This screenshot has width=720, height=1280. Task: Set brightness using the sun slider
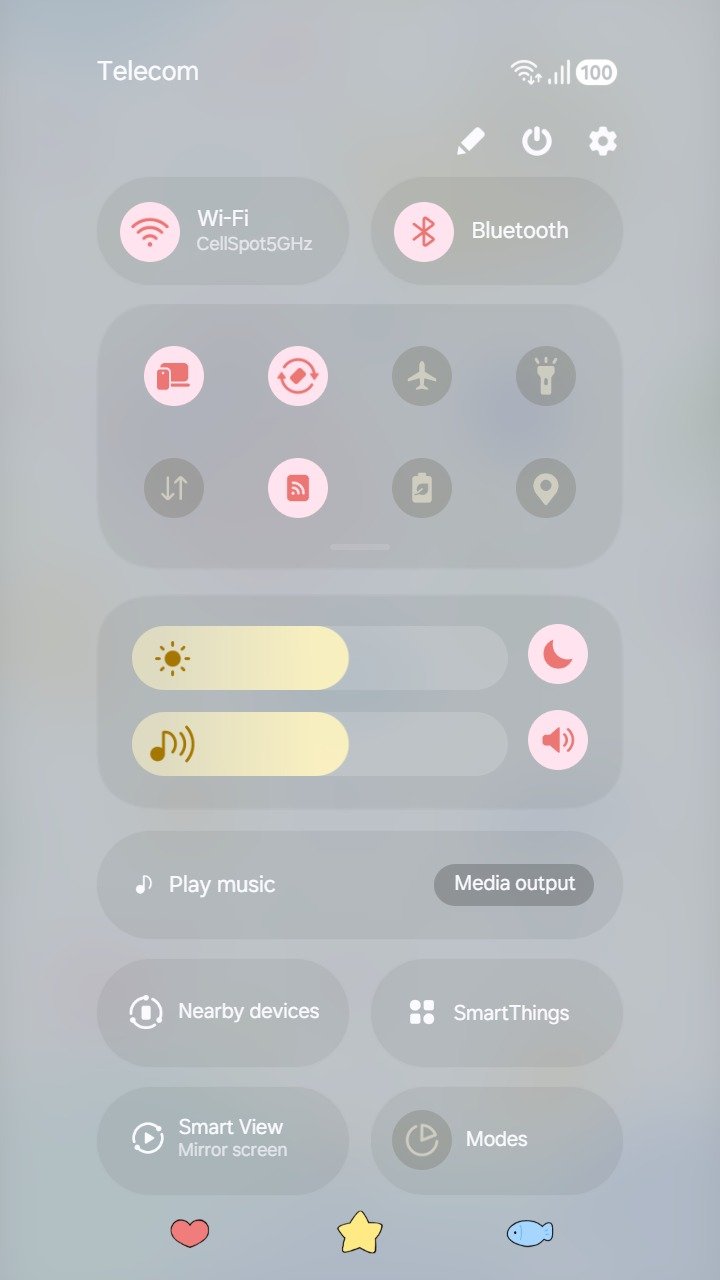coord(320,658)
